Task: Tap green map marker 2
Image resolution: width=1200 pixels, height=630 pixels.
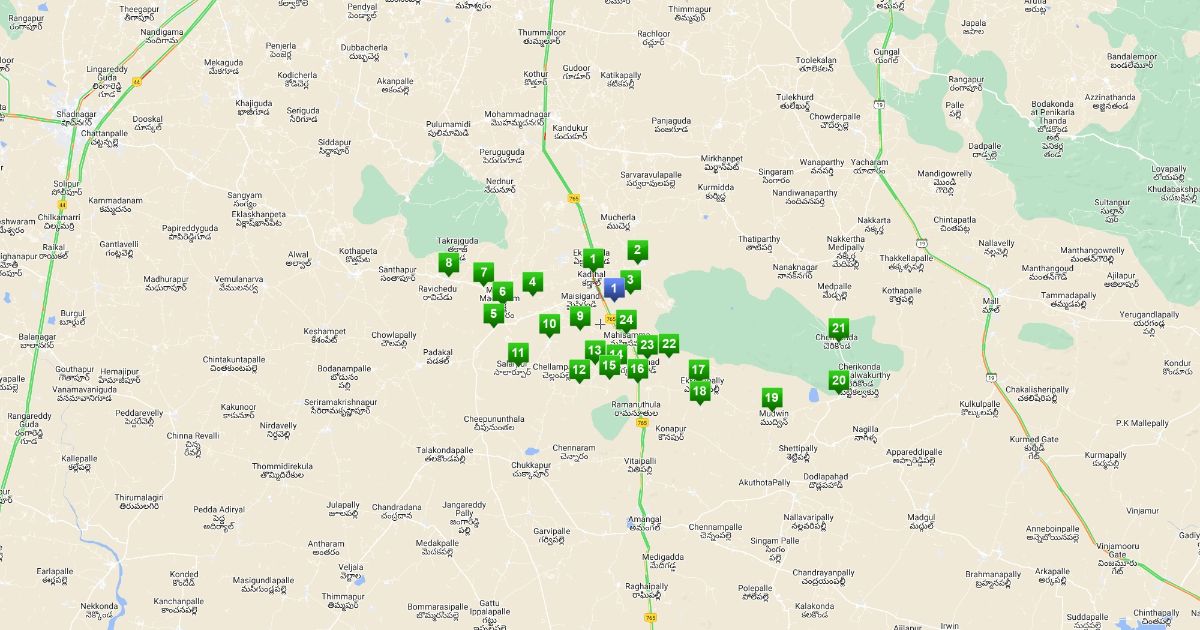Action: point(637,250)
